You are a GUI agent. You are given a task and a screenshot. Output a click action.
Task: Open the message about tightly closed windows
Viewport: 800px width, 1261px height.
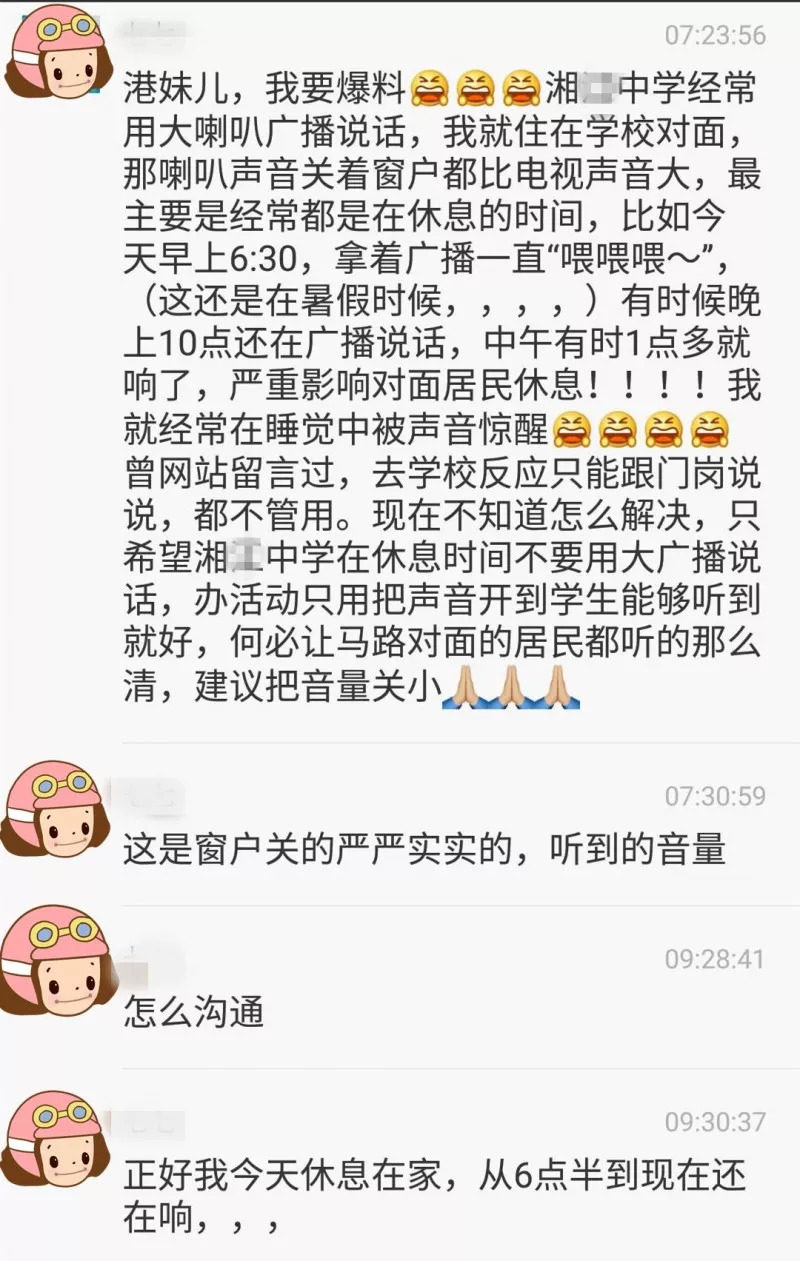pos(424,850)
